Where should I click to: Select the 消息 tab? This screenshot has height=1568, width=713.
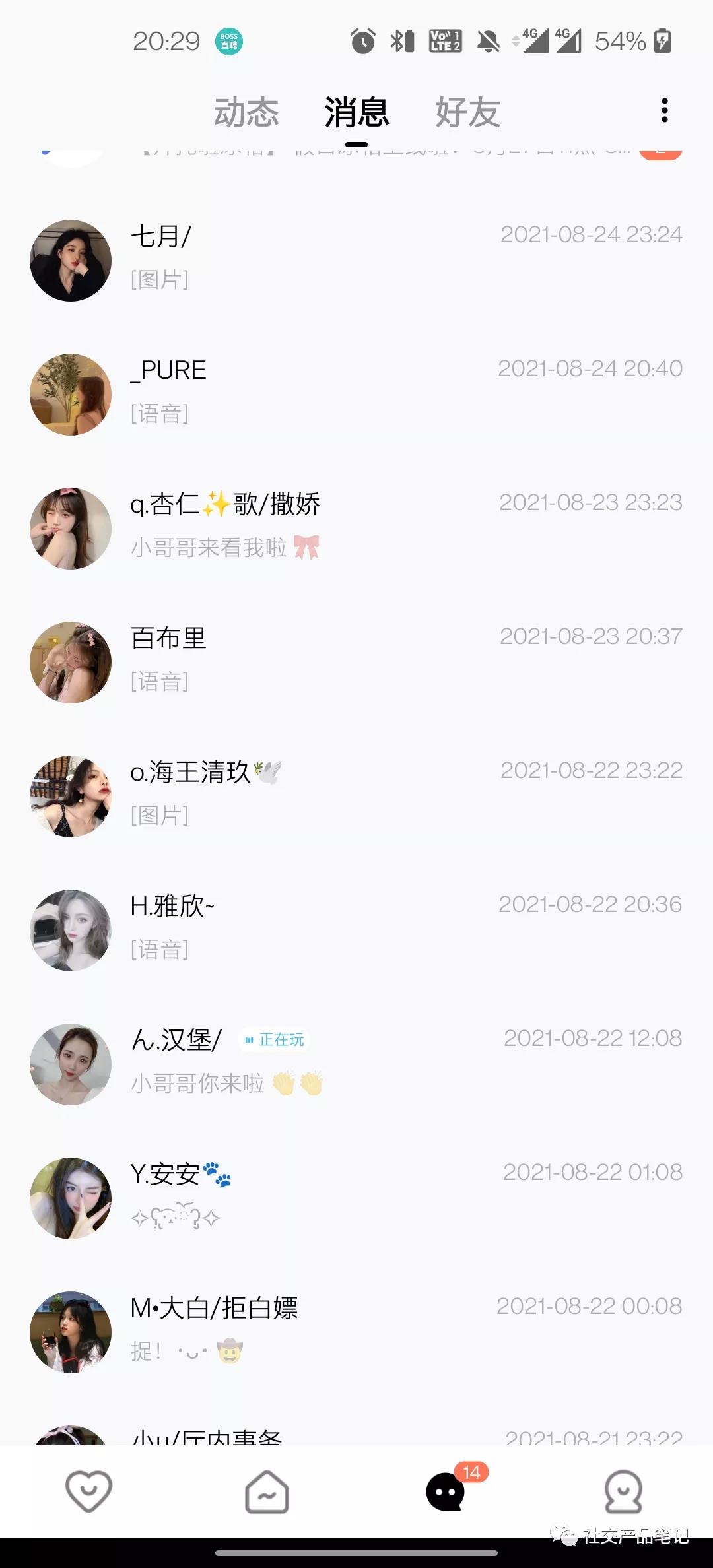356,112
